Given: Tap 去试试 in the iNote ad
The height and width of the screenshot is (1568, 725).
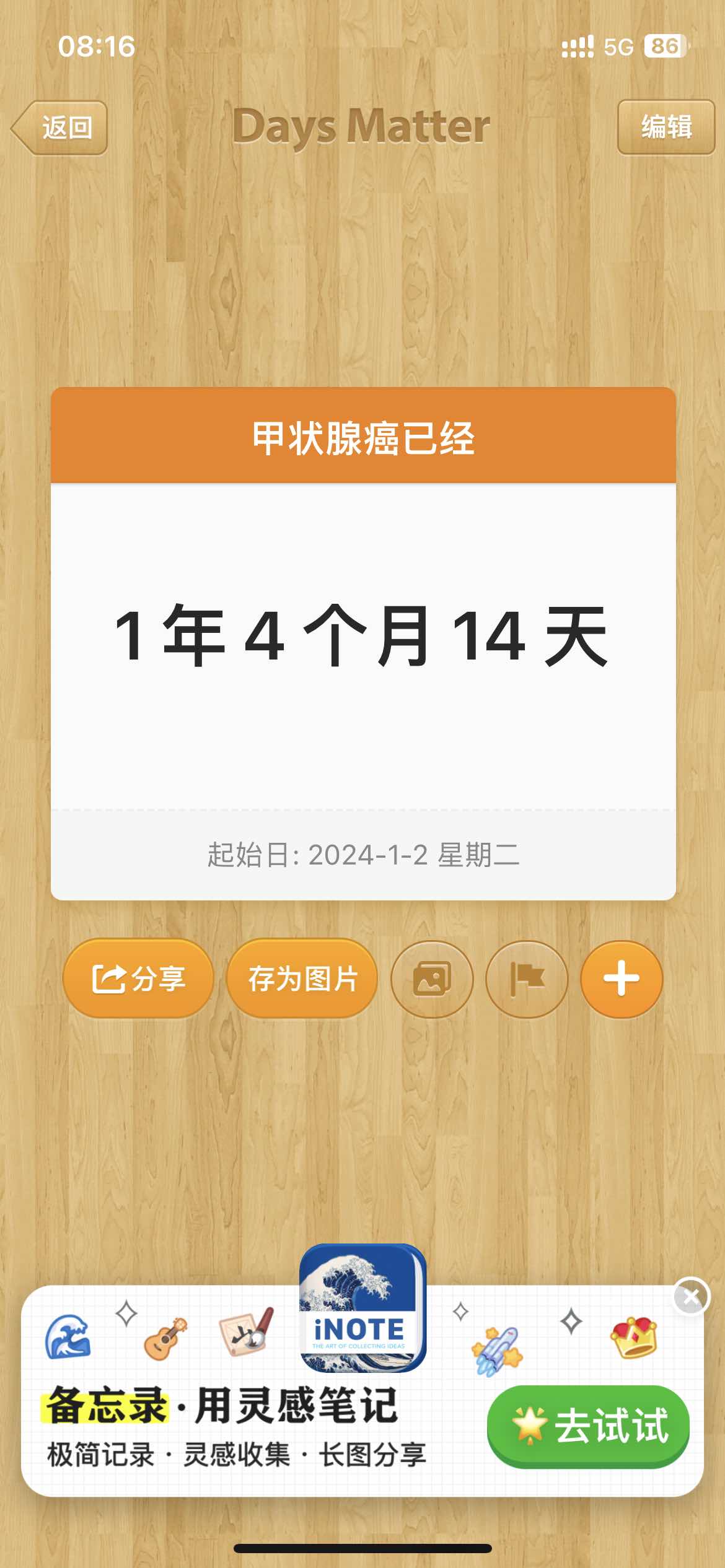Looking at the screenshot, I should [x=589, y=1426].
